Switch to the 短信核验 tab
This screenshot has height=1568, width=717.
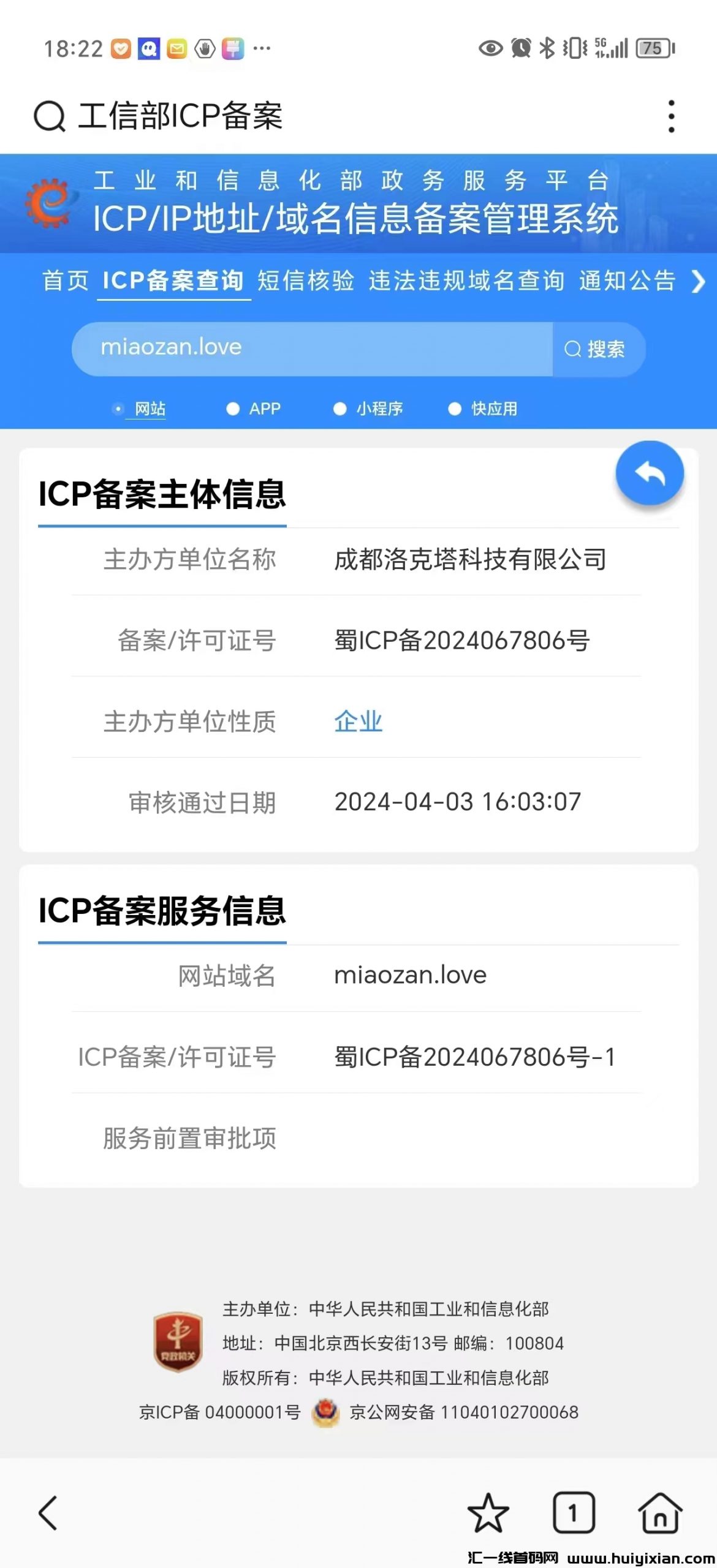(x=306, y=281)
